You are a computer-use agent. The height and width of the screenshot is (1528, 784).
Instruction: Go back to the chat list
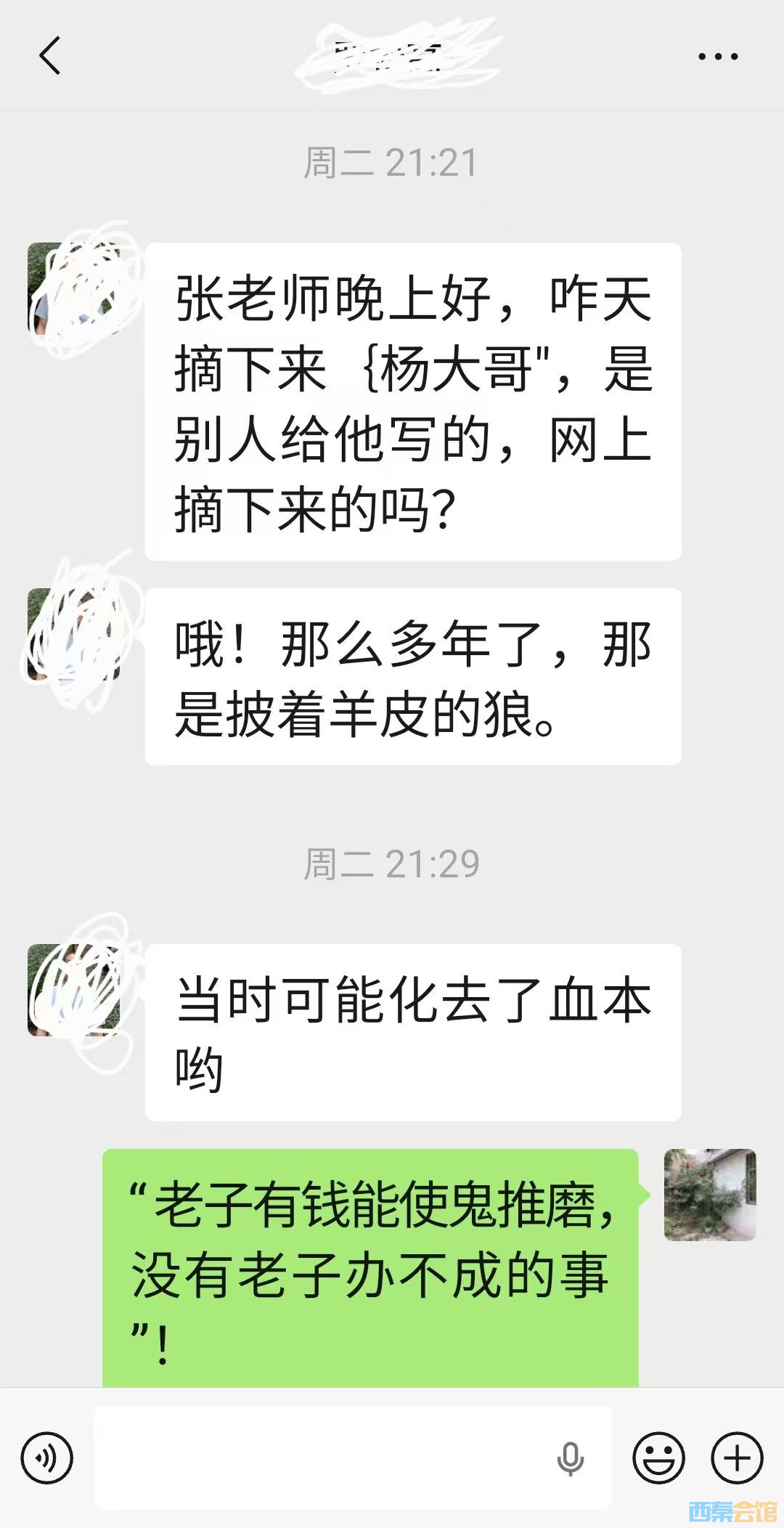pyautogui.click(x=49, y=56)
